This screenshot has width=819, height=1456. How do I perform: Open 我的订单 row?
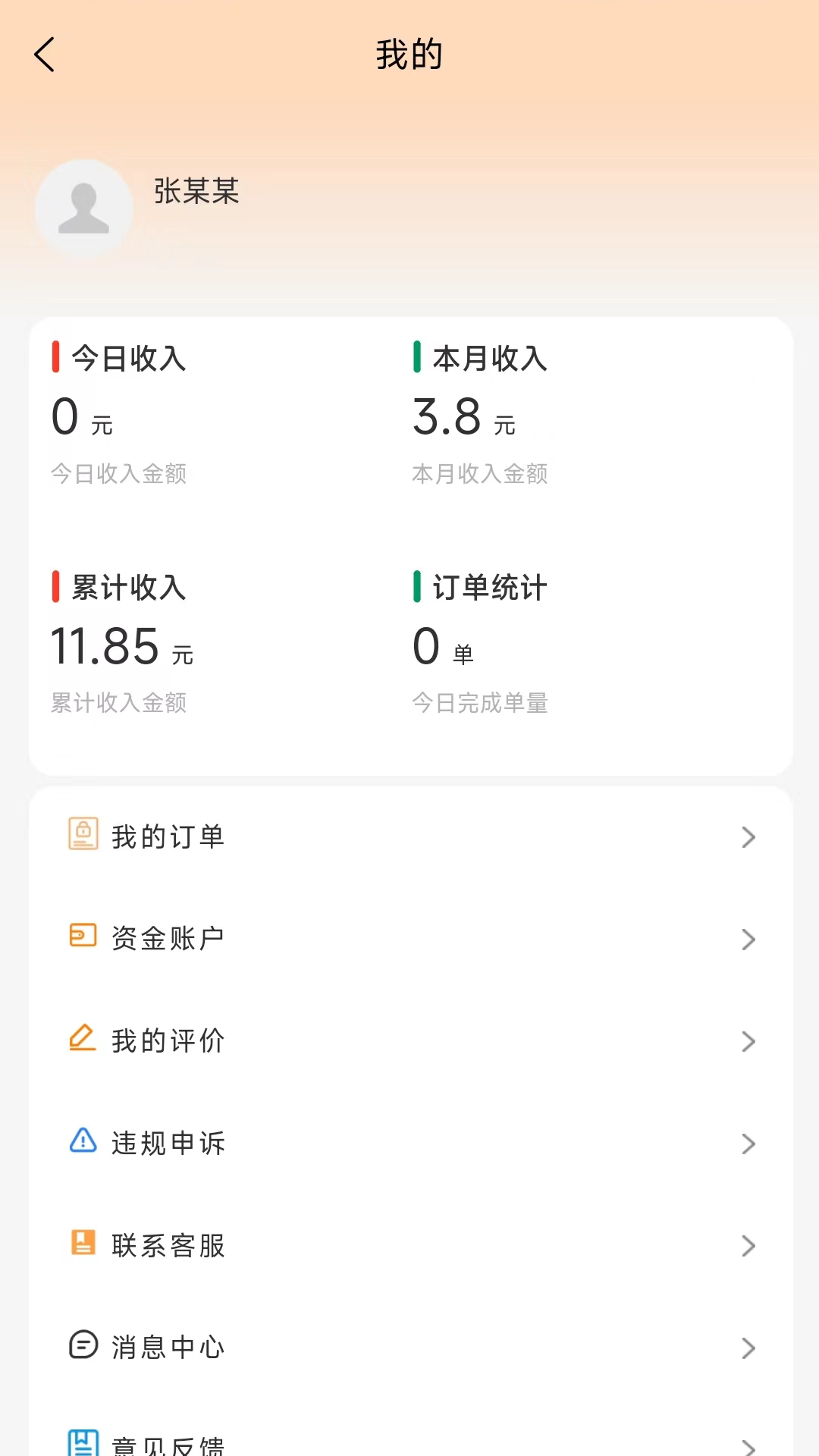[x=409, y=837]
